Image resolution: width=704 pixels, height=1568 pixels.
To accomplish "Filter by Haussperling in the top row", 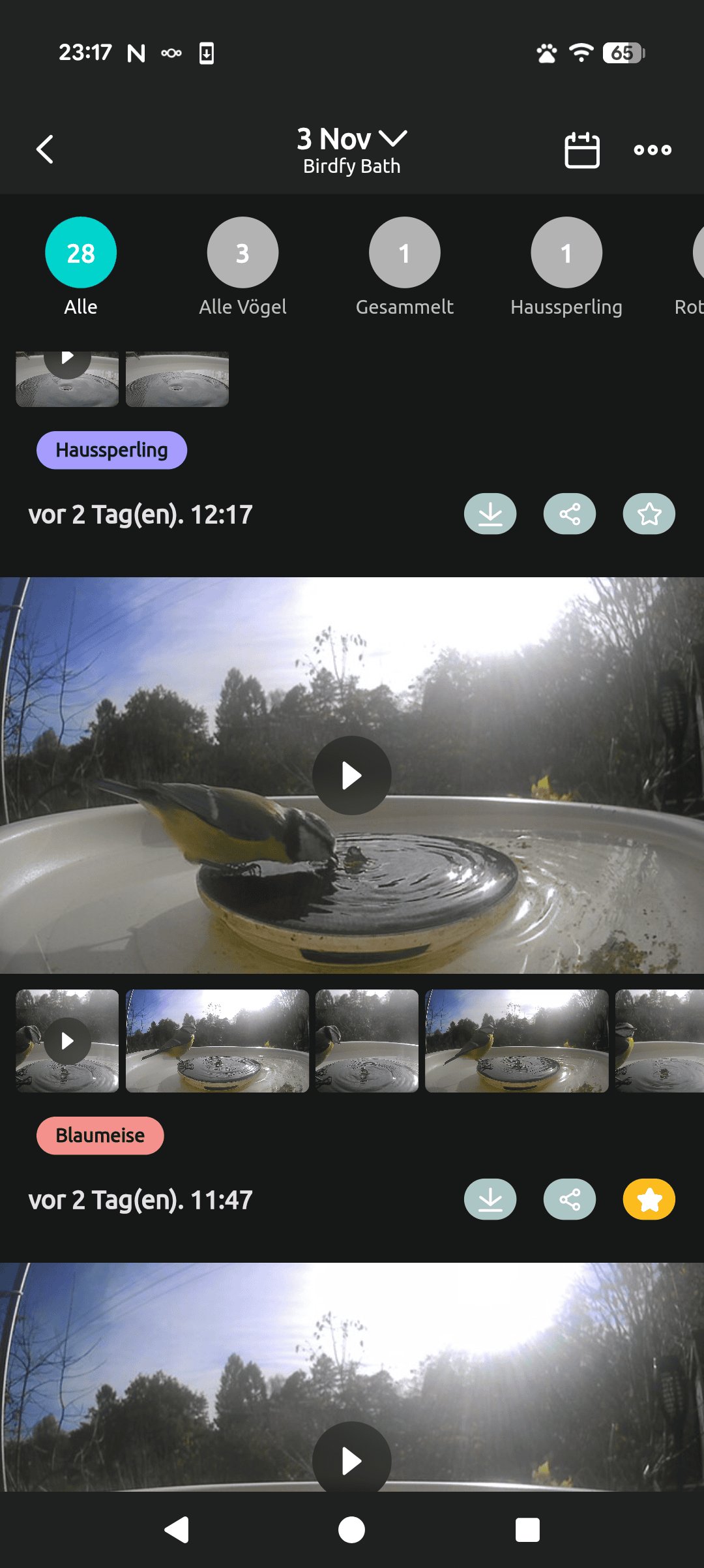I will [x=566, y=253].
